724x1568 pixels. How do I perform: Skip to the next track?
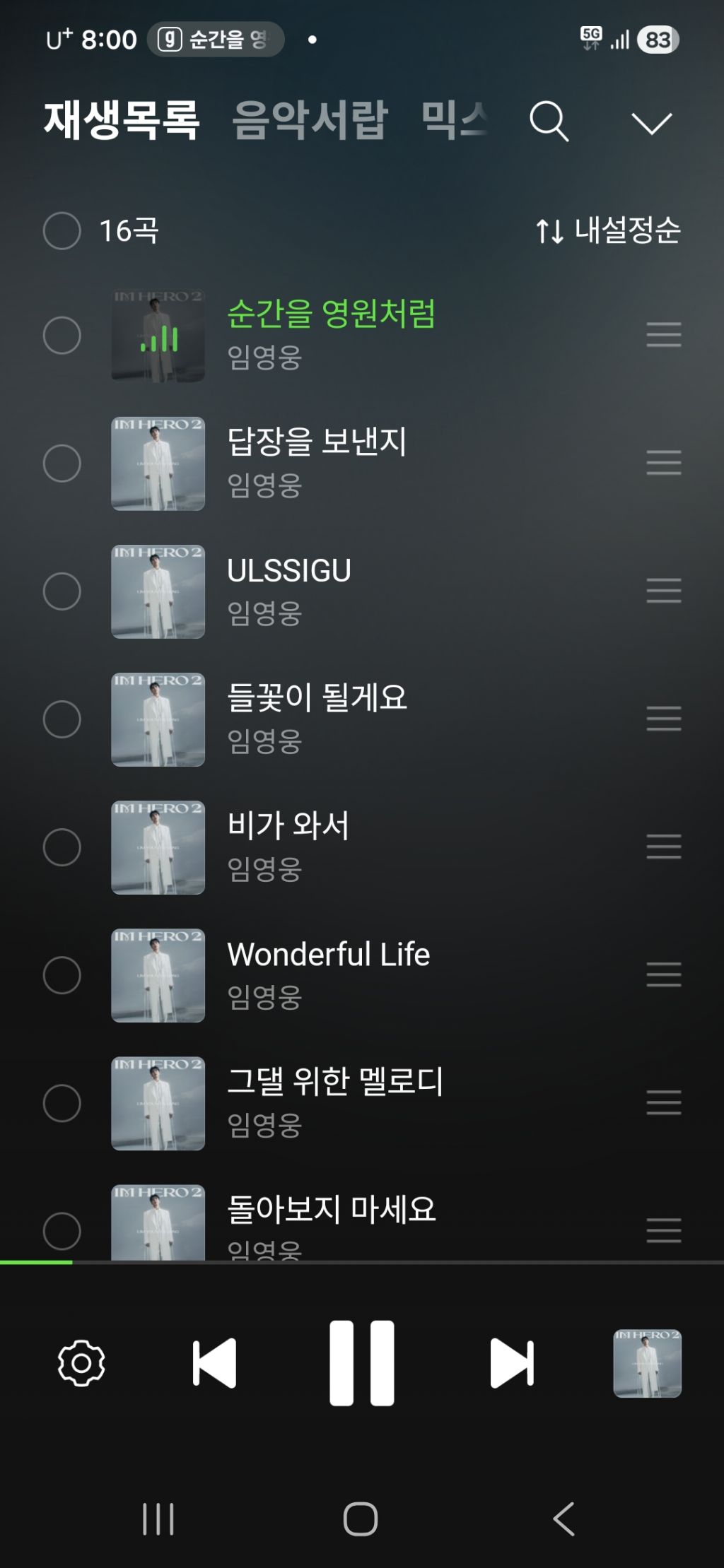pyautogui.click(x=512, y=1363)
